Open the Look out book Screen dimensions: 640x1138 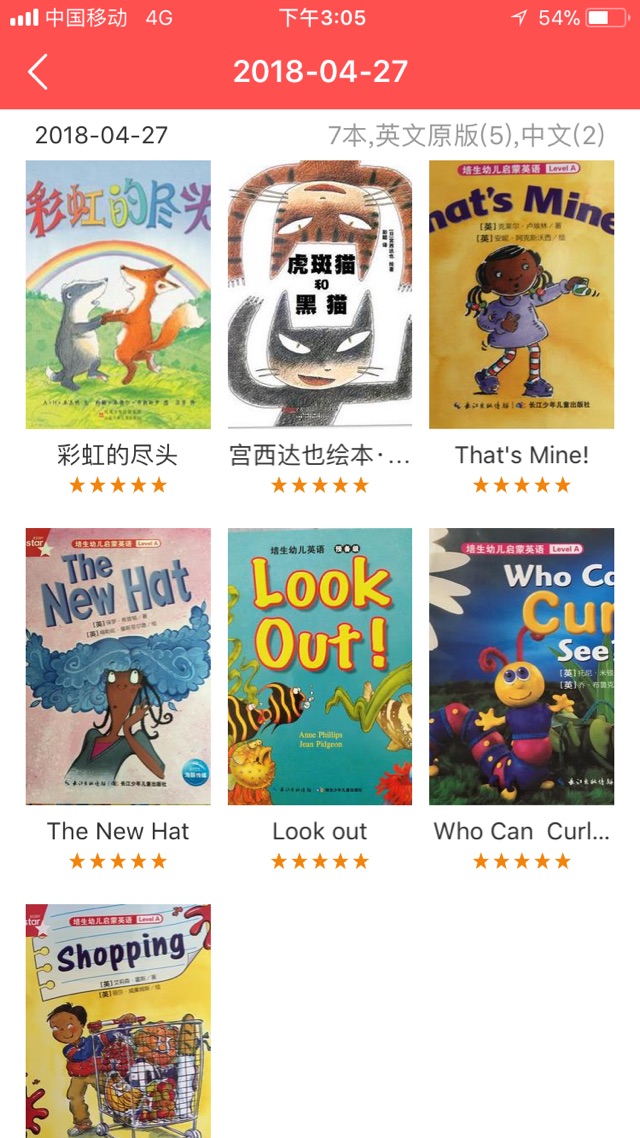pos(320,667)
